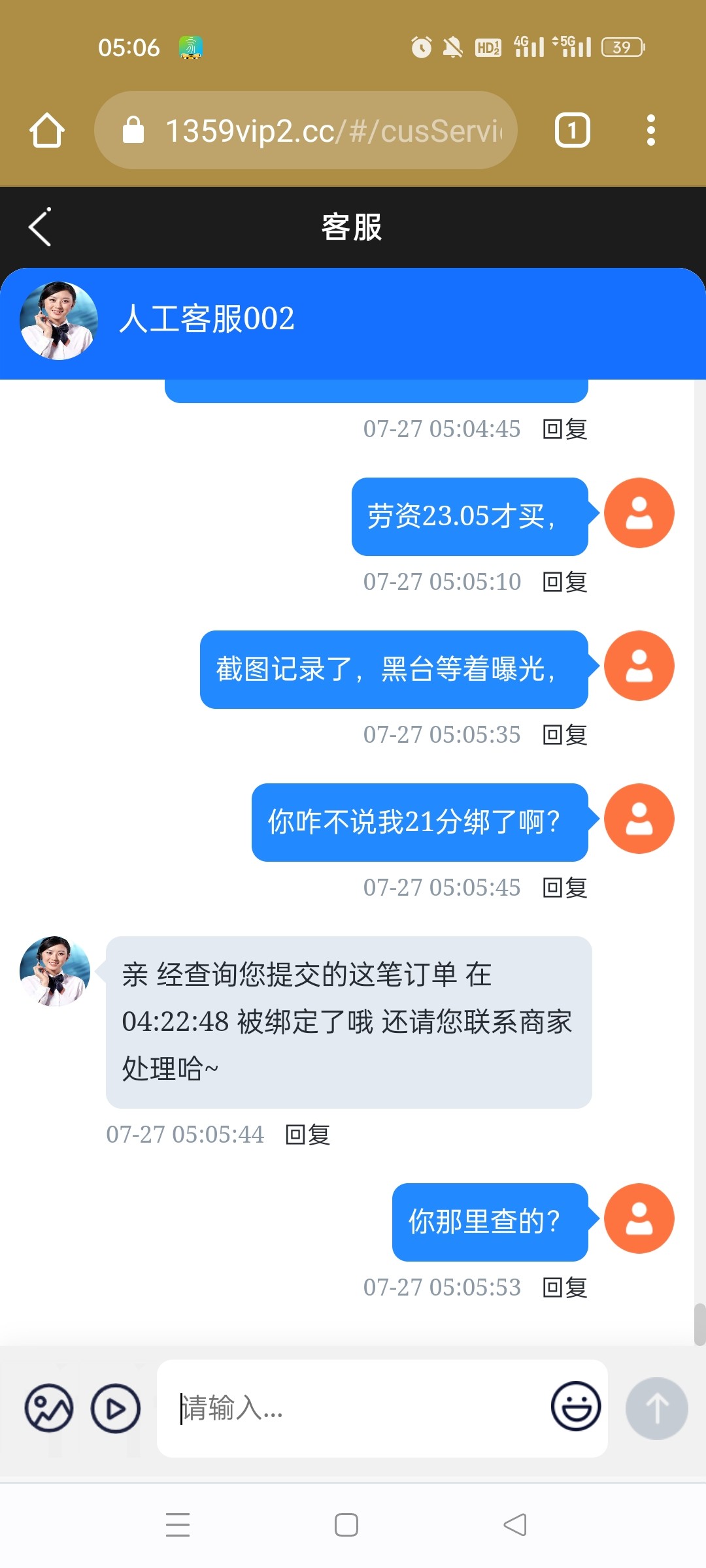
Task: Open the browser tab switcher
Action: pos(572,130)
